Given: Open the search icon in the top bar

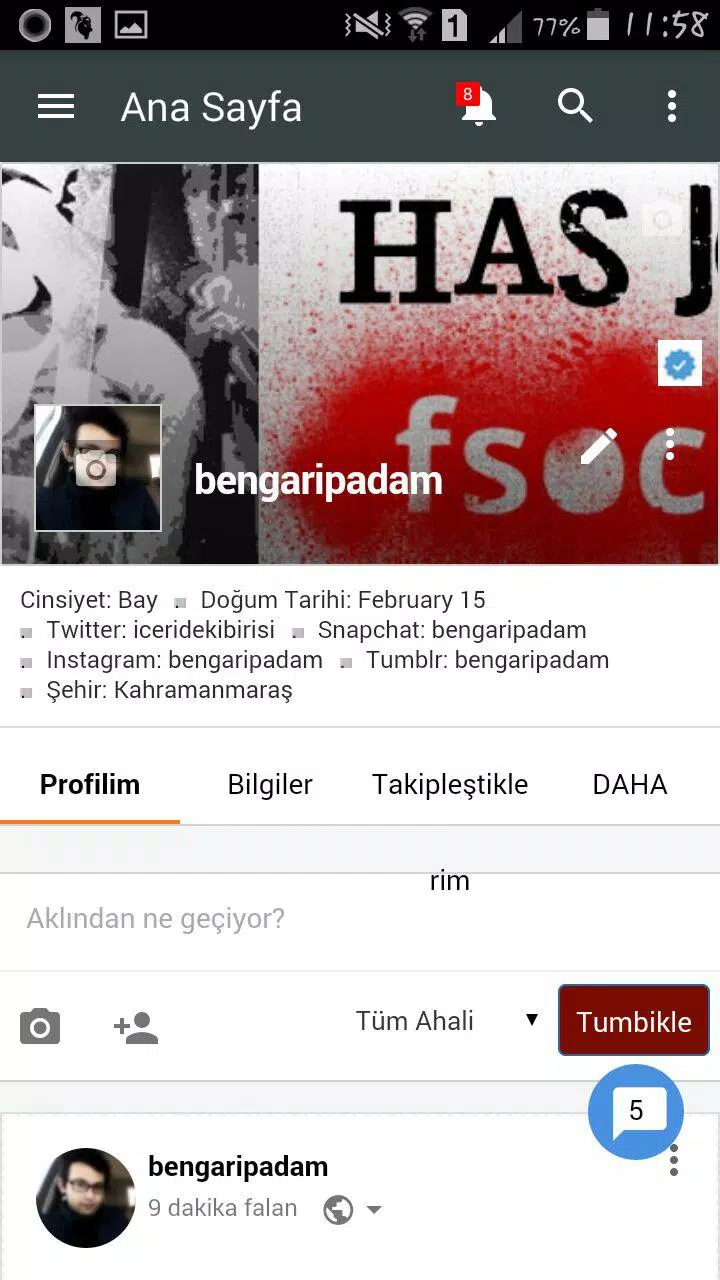Looking at the screenshot, I should click(x=575, y=106).
